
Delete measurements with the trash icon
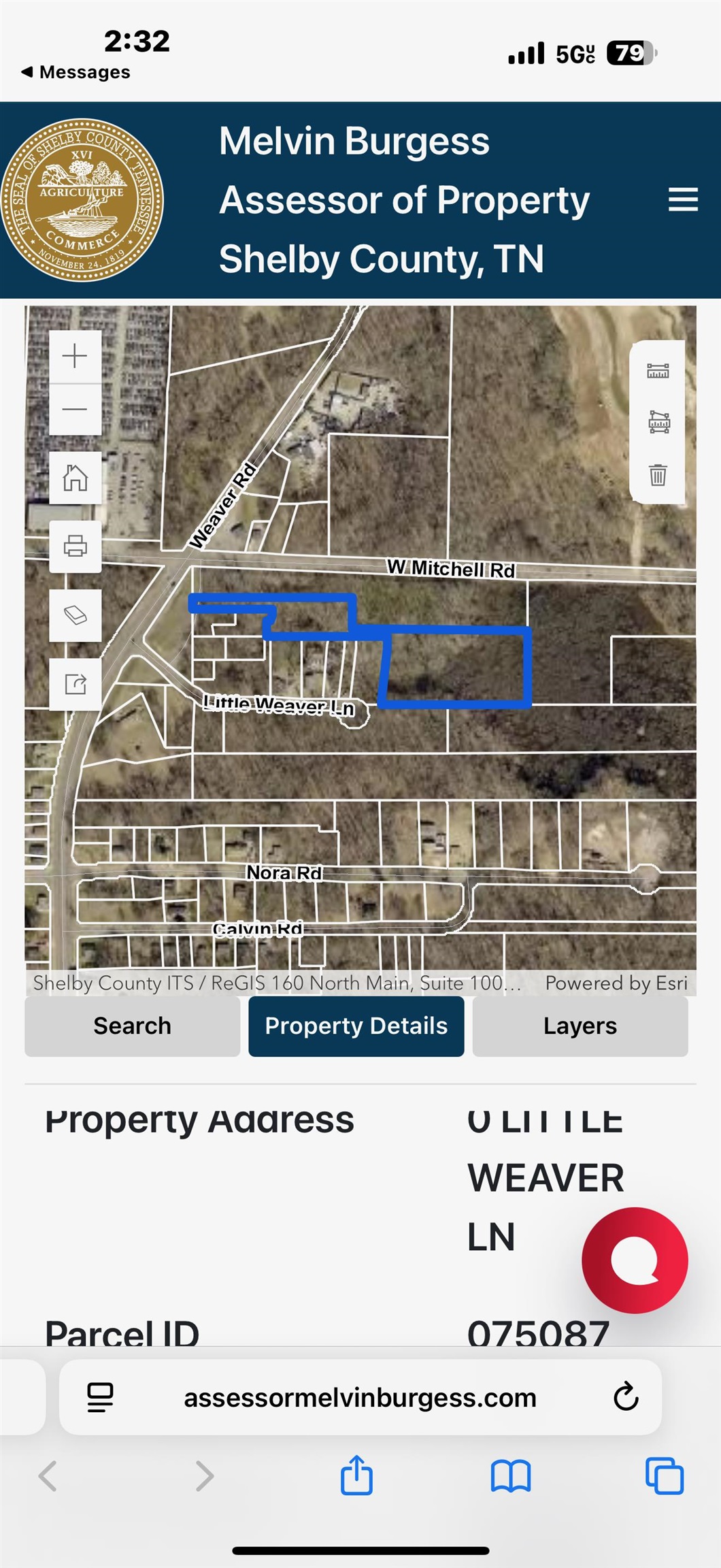tap(658, 474)
